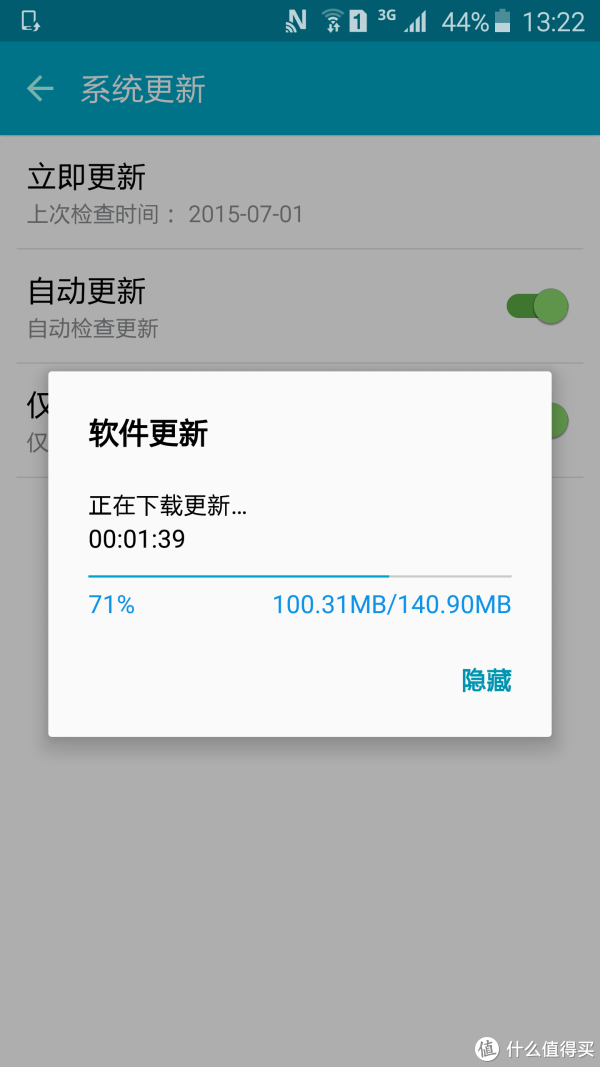
Task: Toggle the 自动更新 switch
Action: click(x=537, y=306)
